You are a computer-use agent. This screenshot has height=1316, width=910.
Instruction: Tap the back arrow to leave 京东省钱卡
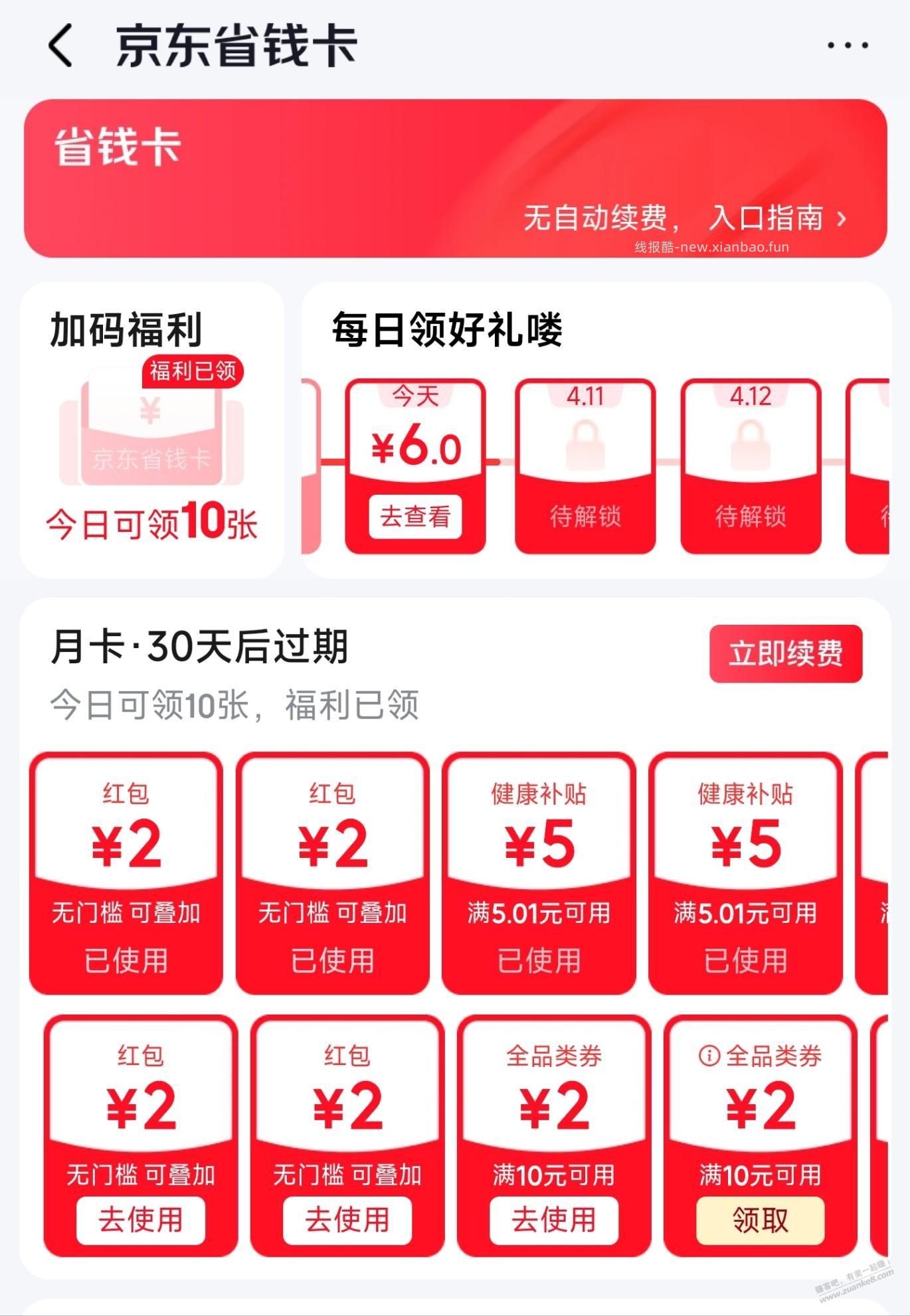pyautogui.click(x=60, y=45)
